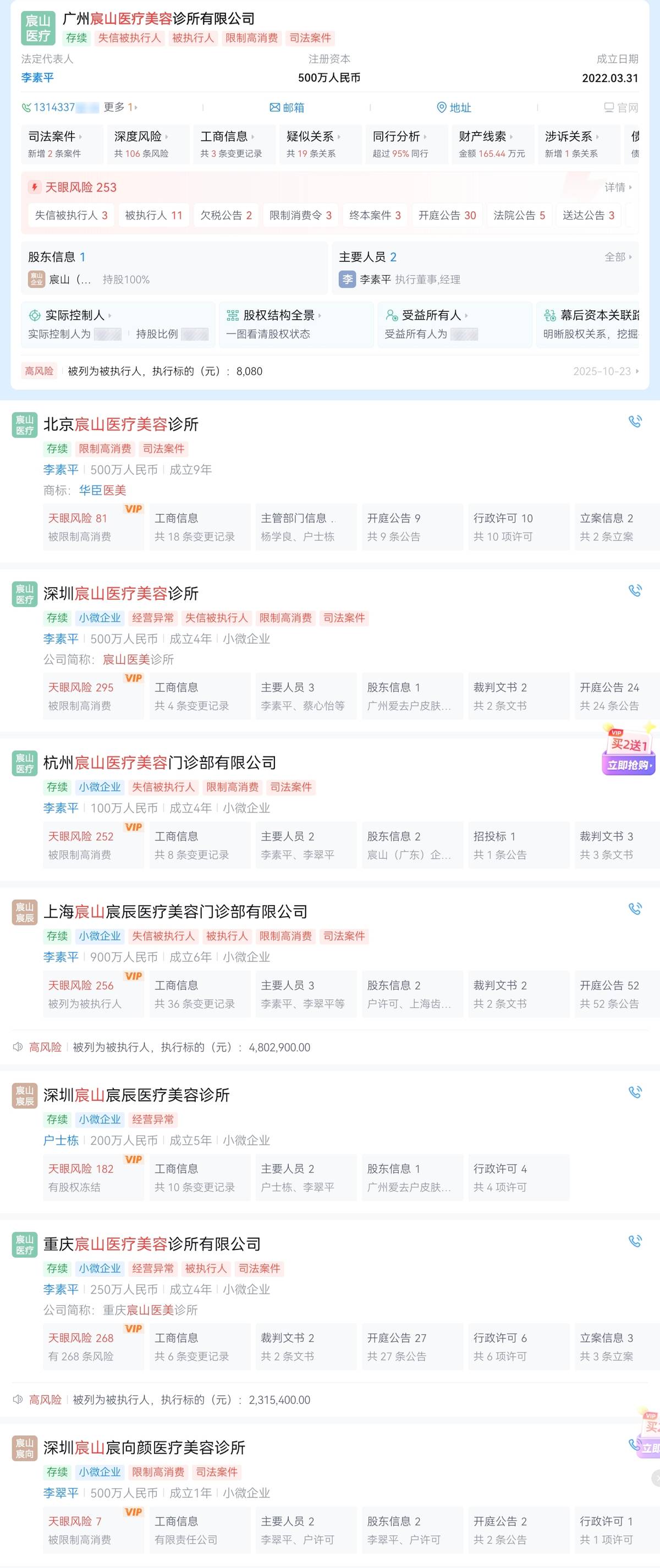Open the 司法案件 card with 2 new cases
This screenshot has width=660, height=1568.
click(62, 144)
